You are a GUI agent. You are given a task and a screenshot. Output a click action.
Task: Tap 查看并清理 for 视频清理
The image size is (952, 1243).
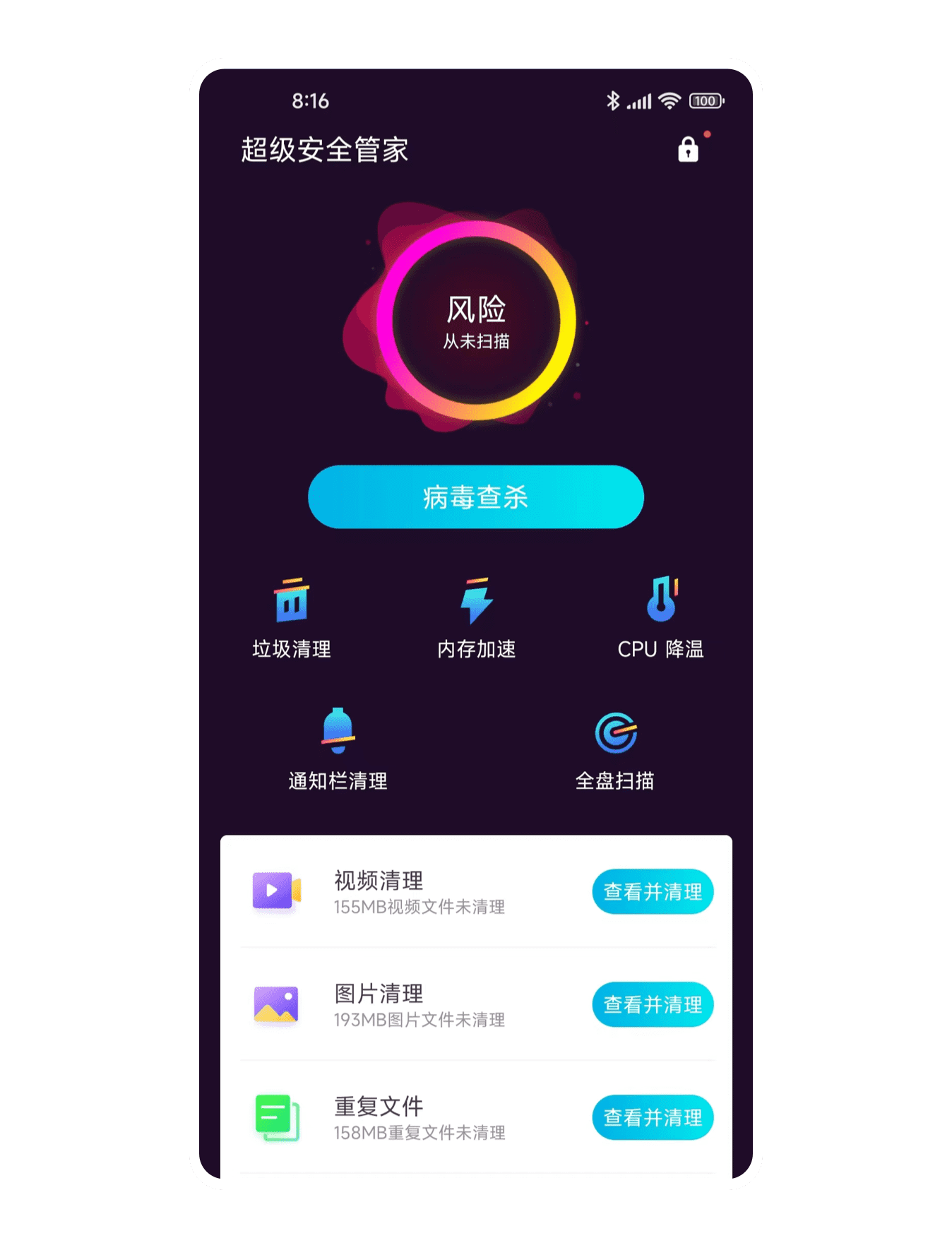click(x=653, y=892)
